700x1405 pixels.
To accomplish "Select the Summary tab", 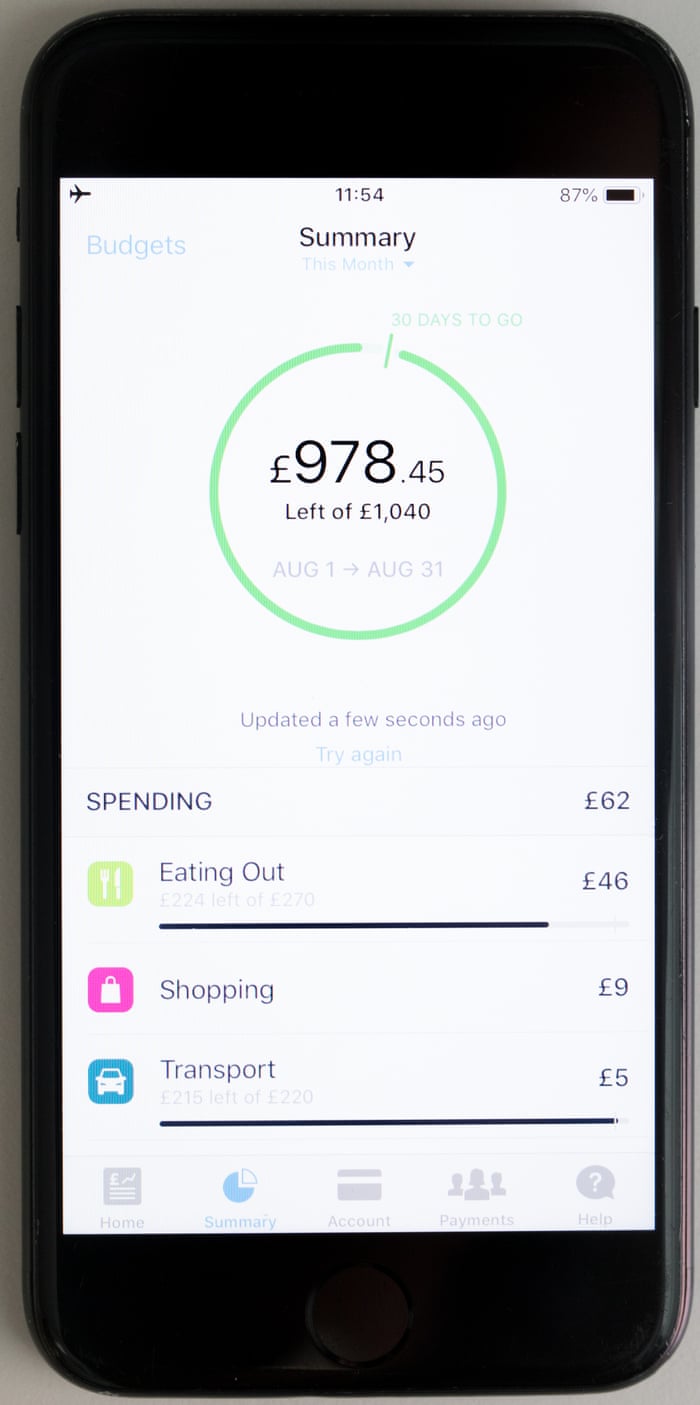I will click(x=240, y=1196).
